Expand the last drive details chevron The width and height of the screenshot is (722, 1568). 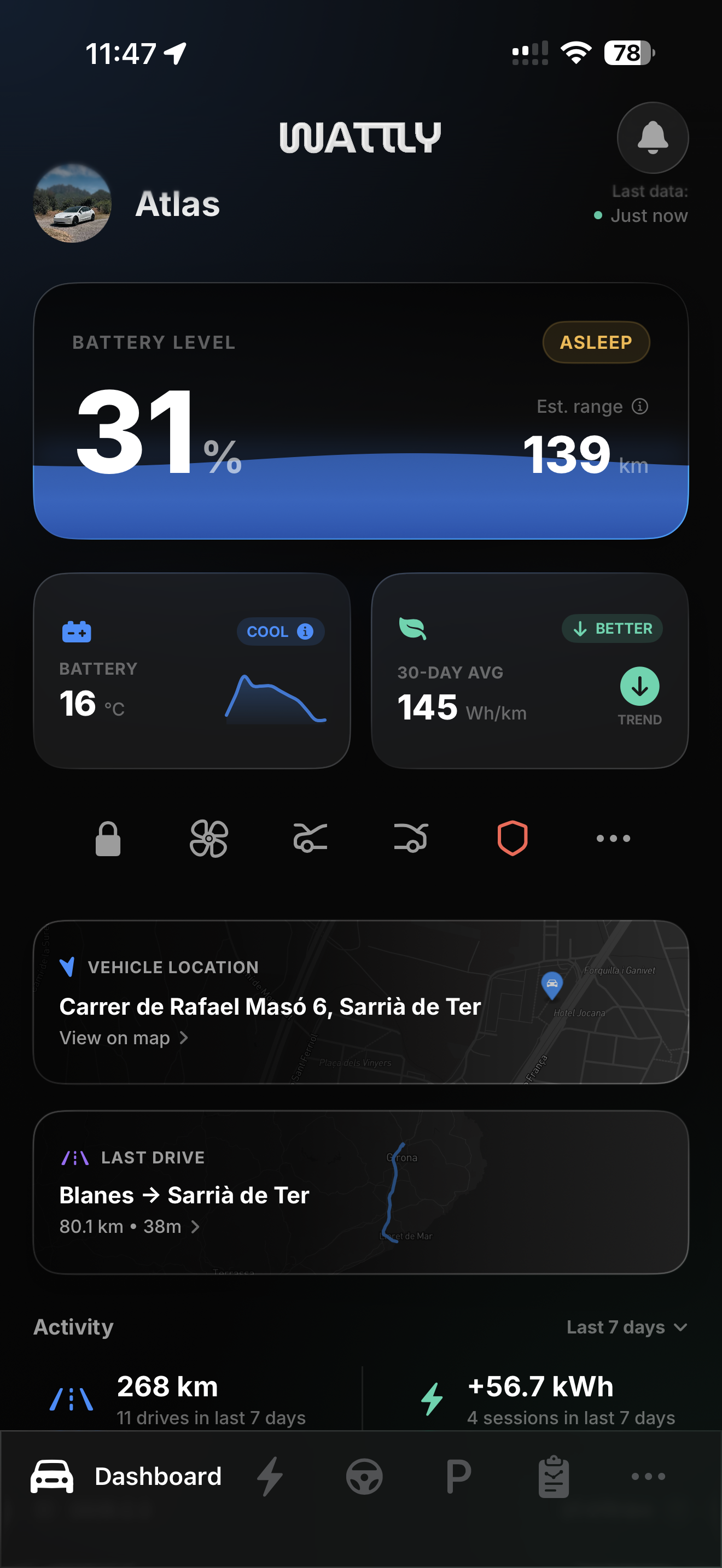(x=195, y=1227)
